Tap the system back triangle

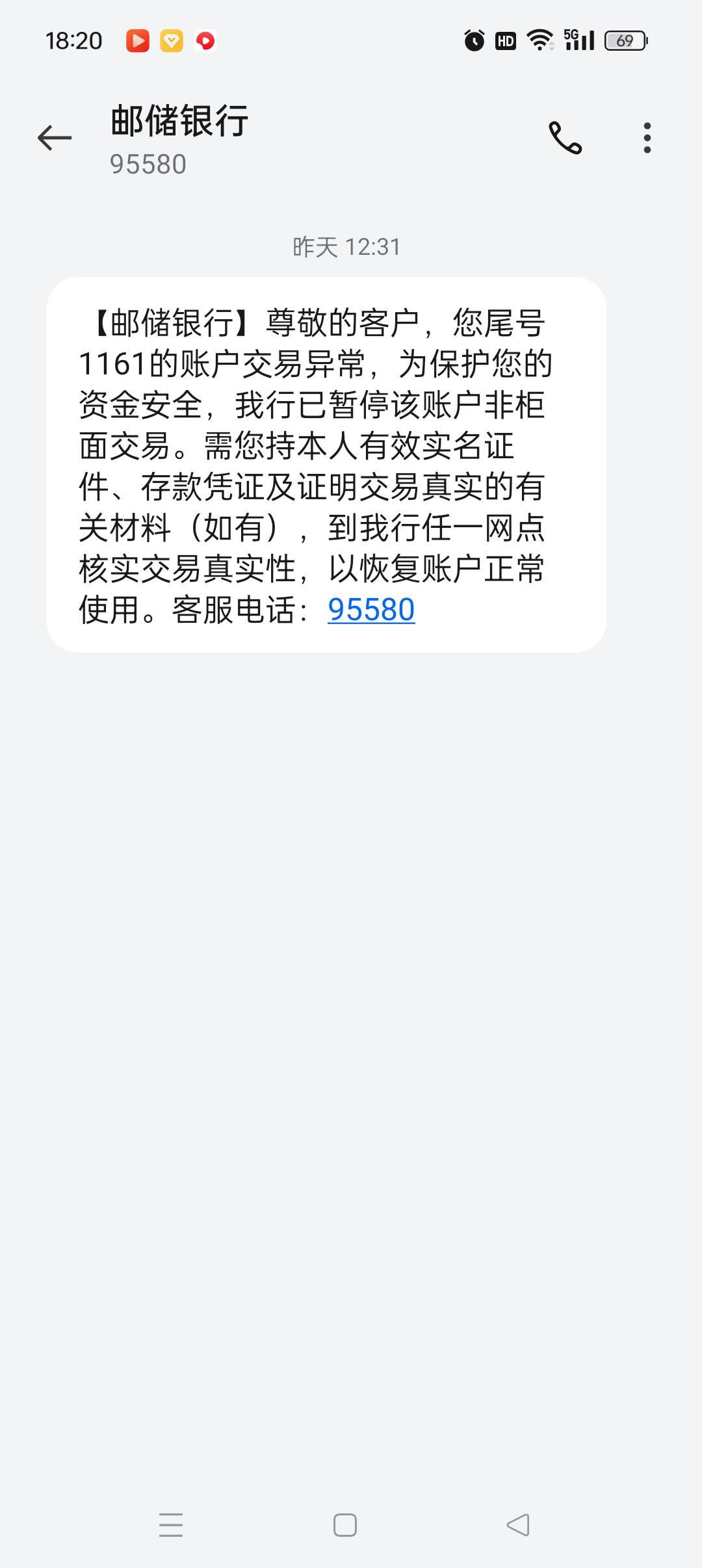coord(518,1525)
